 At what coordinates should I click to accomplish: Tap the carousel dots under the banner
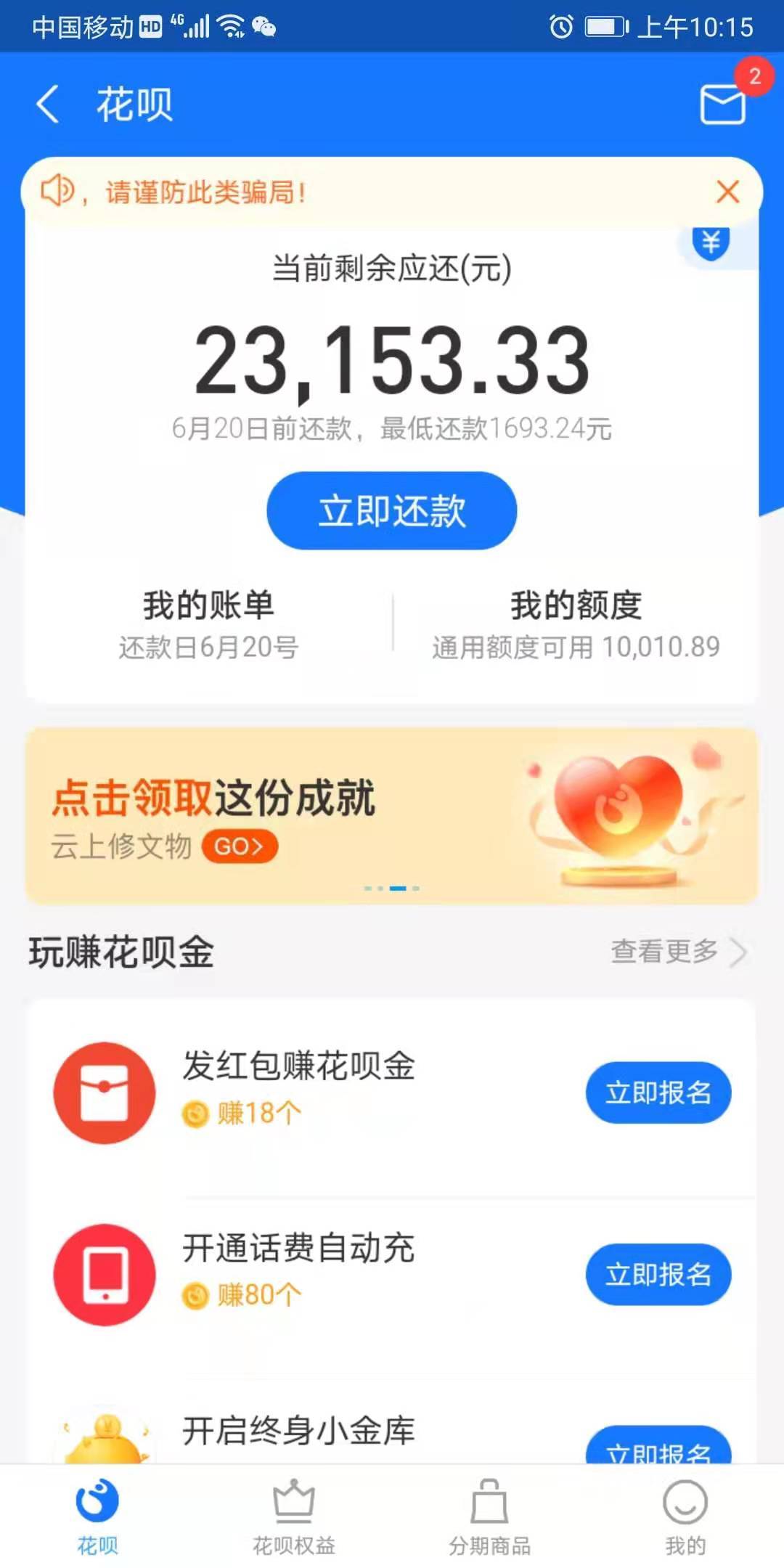tap(392, 886)
